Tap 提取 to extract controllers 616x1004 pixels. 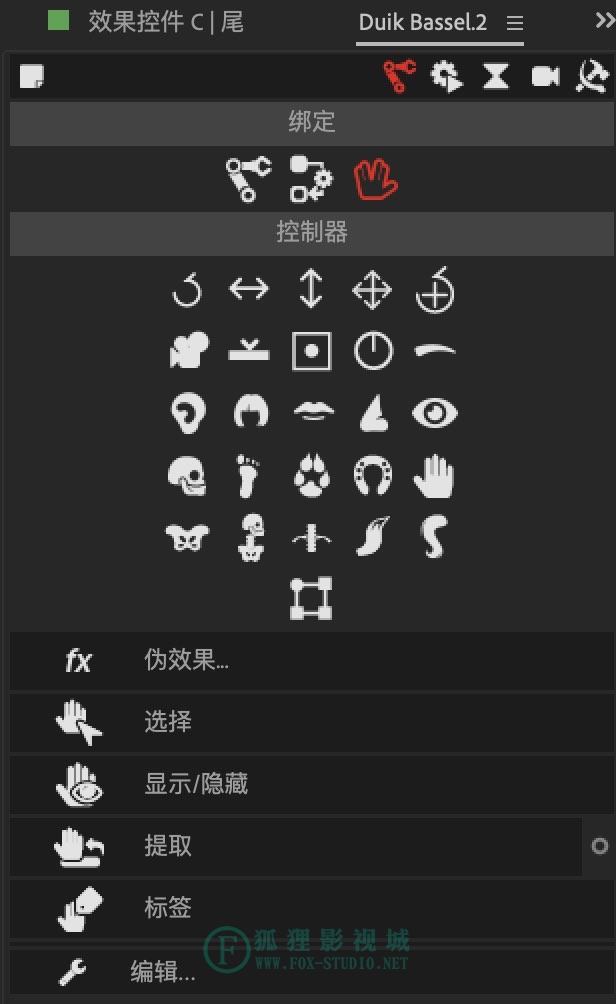pyautogui.click(x=168, y=847)
